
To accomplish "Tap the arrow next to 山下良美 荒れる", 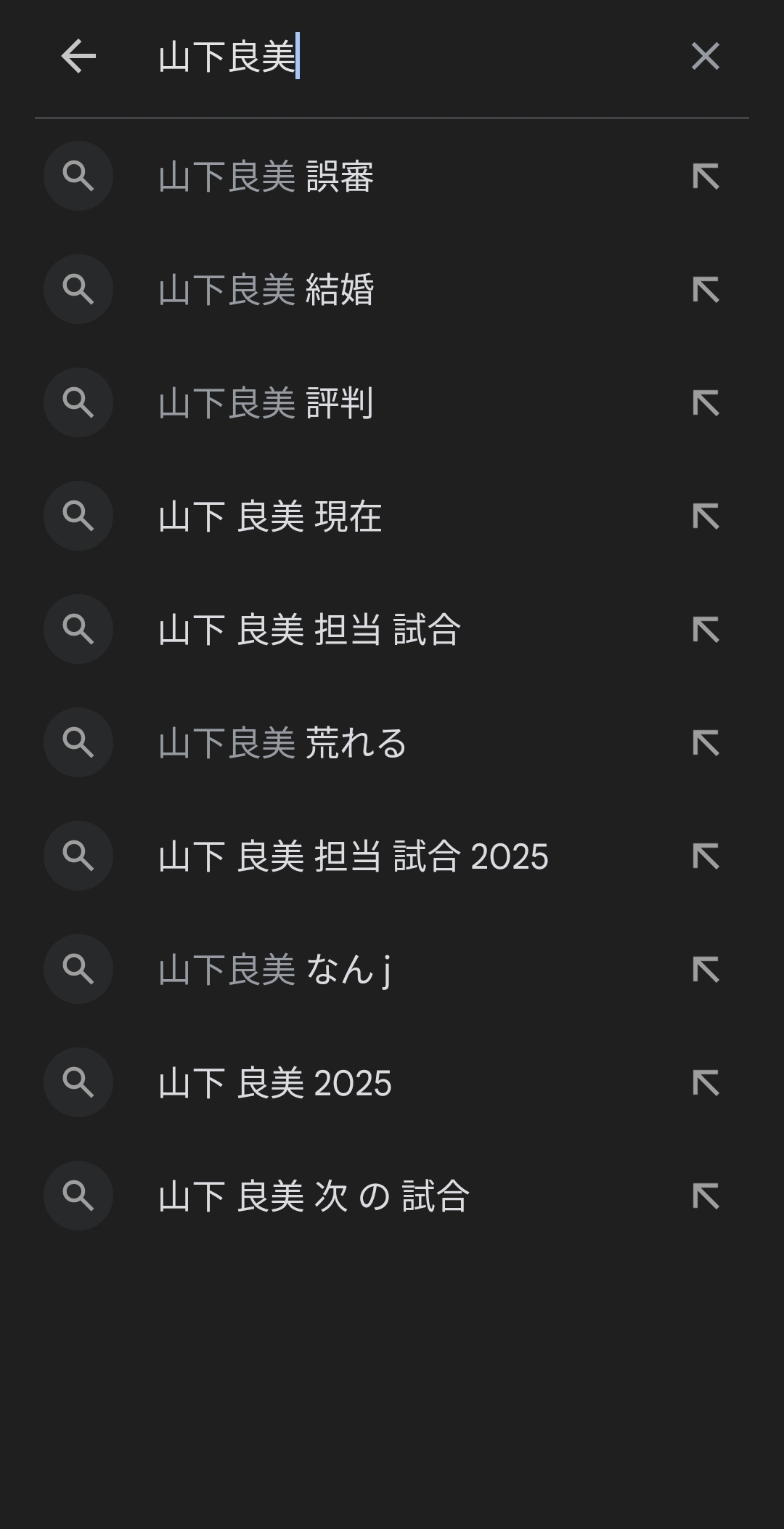I will [705, 743].
